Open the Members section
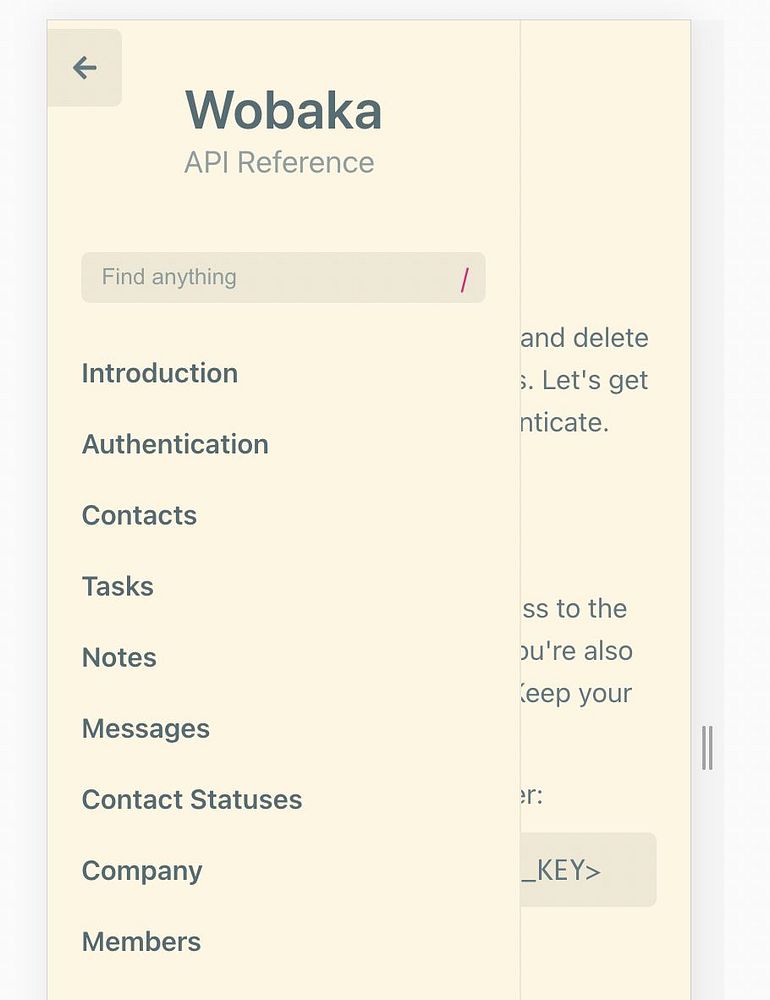Image resolution: width=770 pixels, height=1000 pixels. (x=141, y=941)
